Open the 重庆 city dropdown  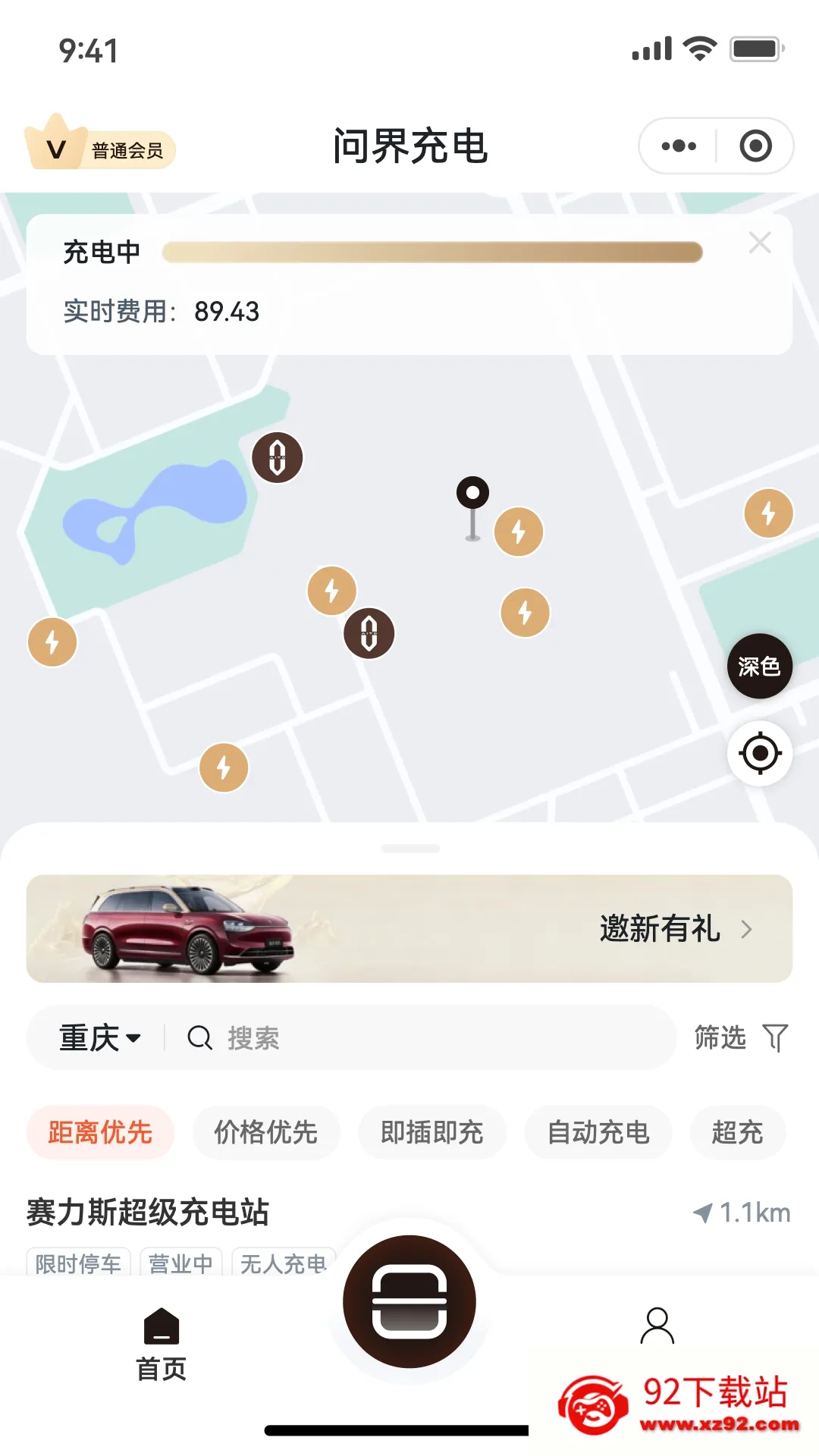99,1037
